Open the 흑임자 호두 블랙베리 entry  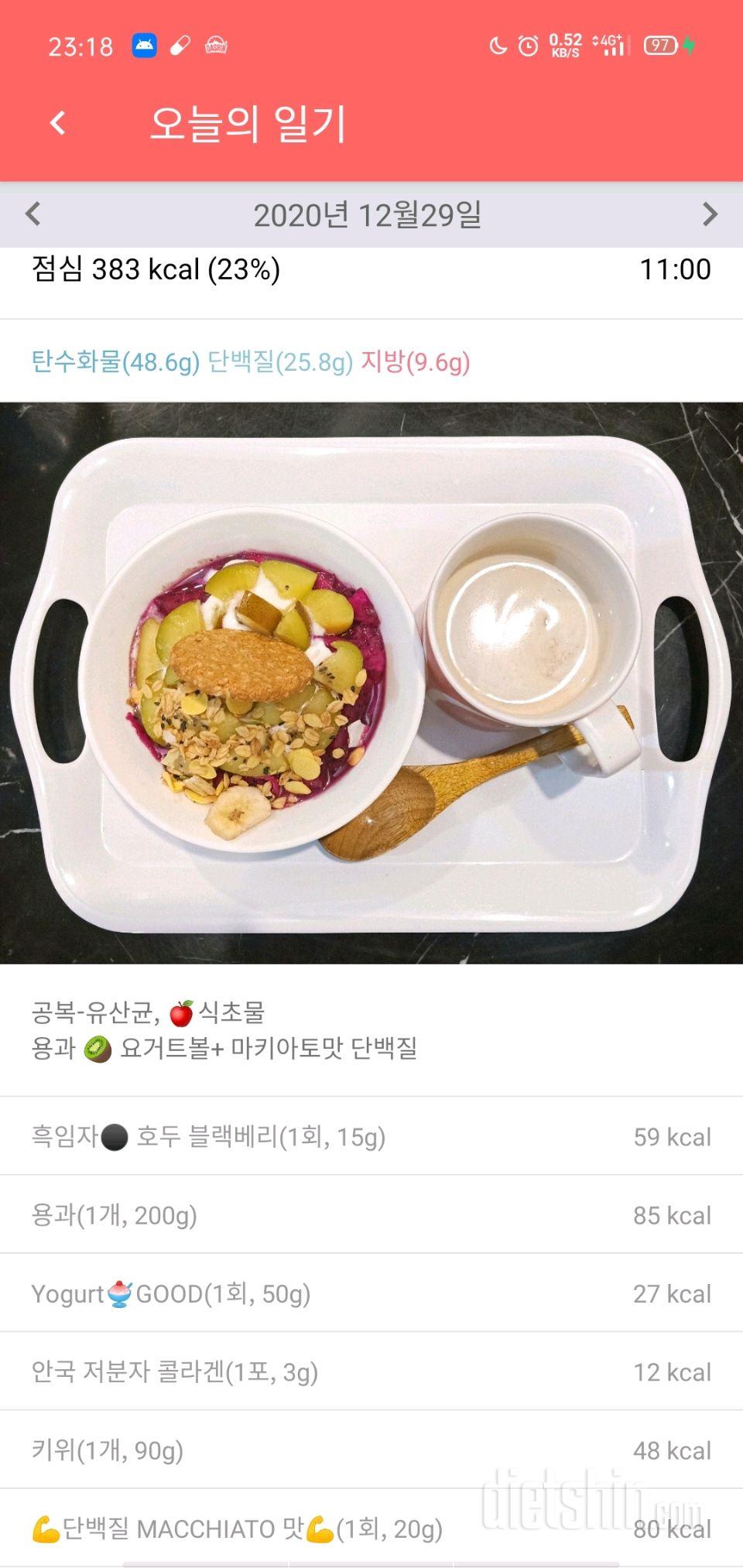point(371,1137)
